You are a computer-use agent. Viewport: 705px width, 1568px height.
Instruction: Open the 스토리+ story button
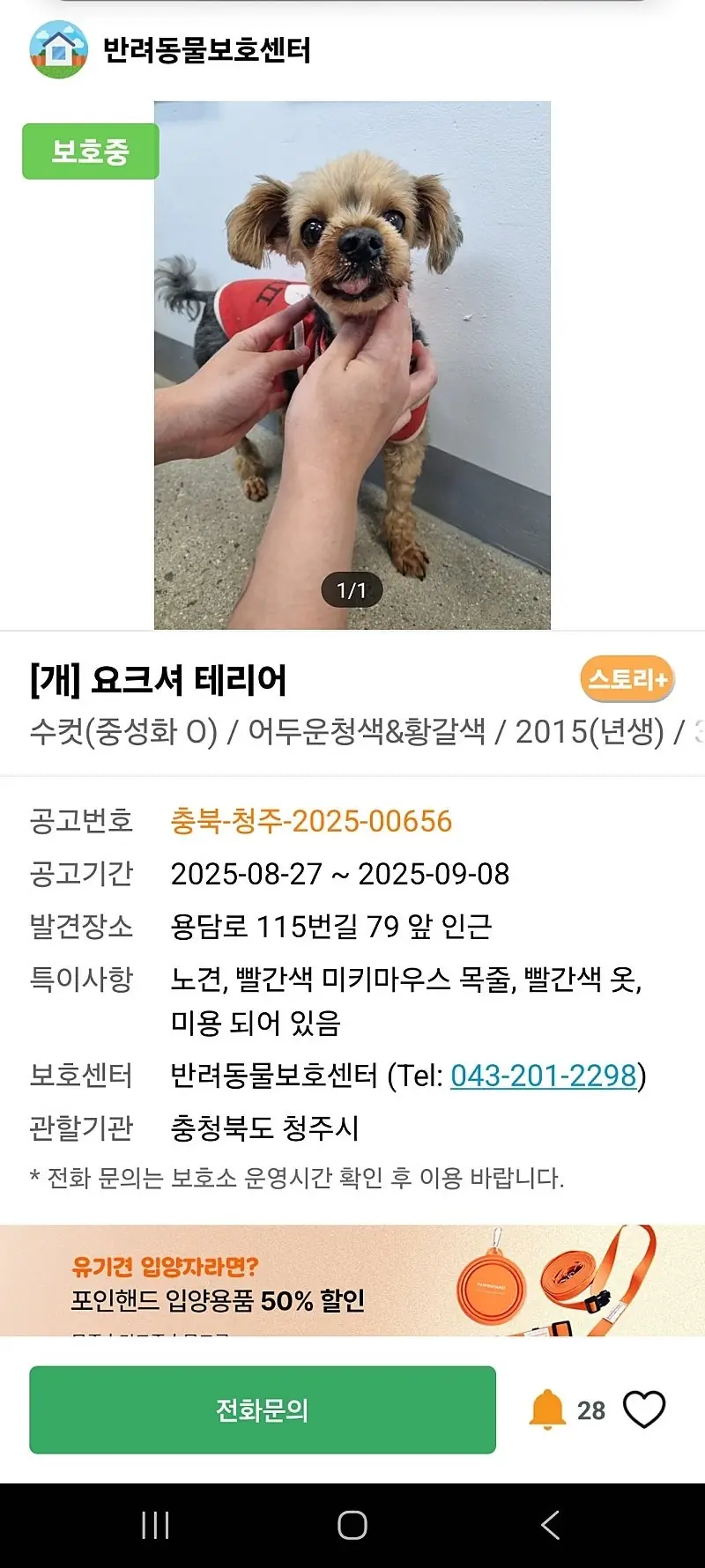[x=627, y=679]
